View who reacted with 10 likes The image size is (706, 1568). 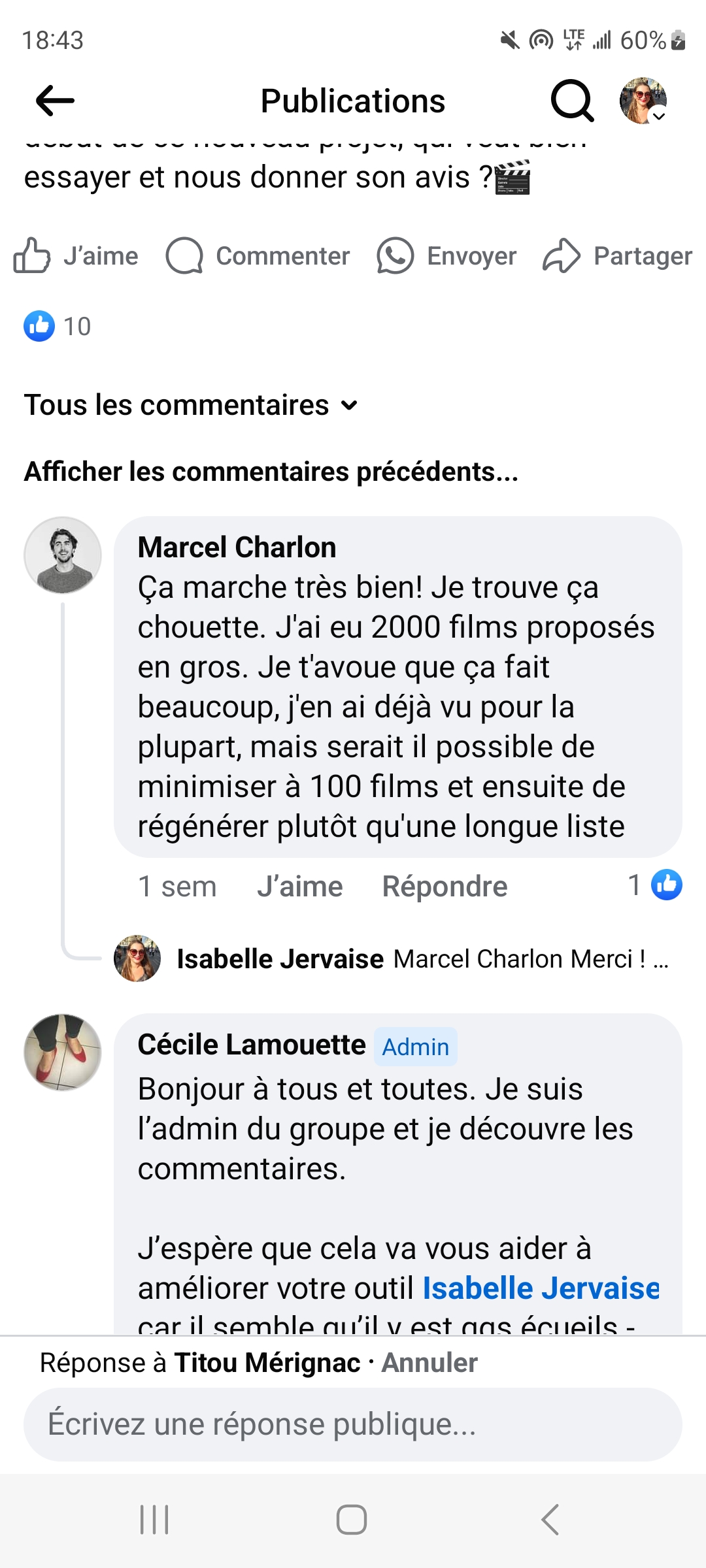tap(58, 326)
